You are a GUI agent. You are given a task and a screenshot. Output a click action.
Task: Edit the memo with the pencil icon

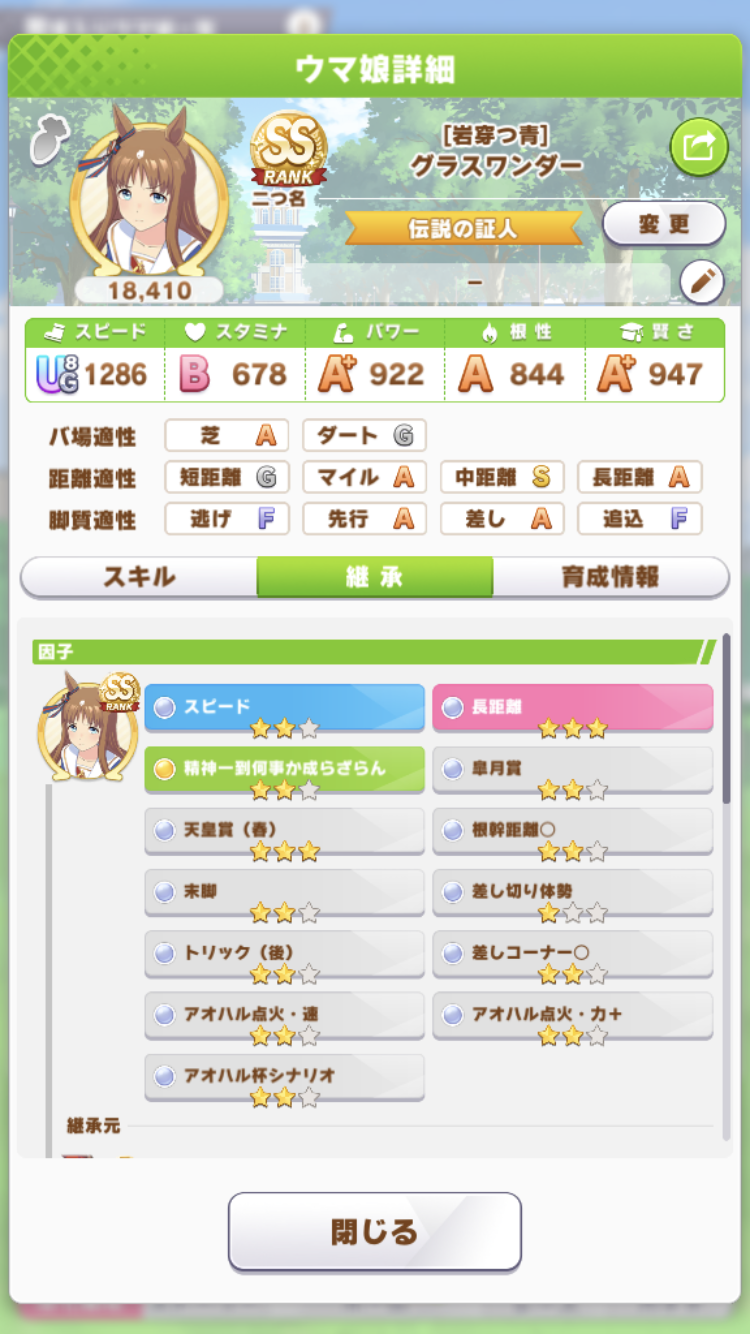coord(701,282)
